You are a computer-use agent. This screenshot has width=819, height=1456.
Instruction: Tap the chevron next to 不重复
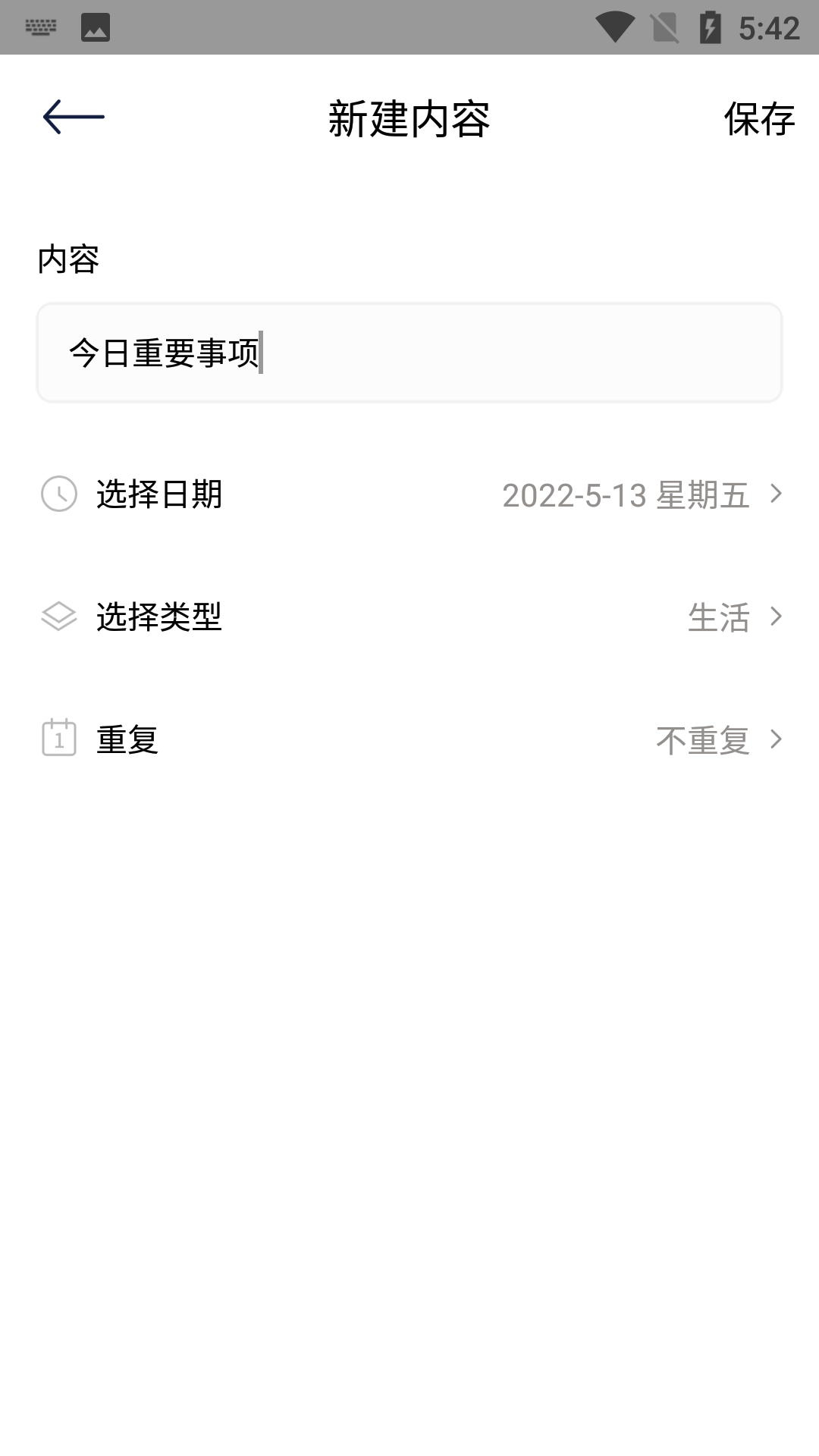tap(778, 739)
